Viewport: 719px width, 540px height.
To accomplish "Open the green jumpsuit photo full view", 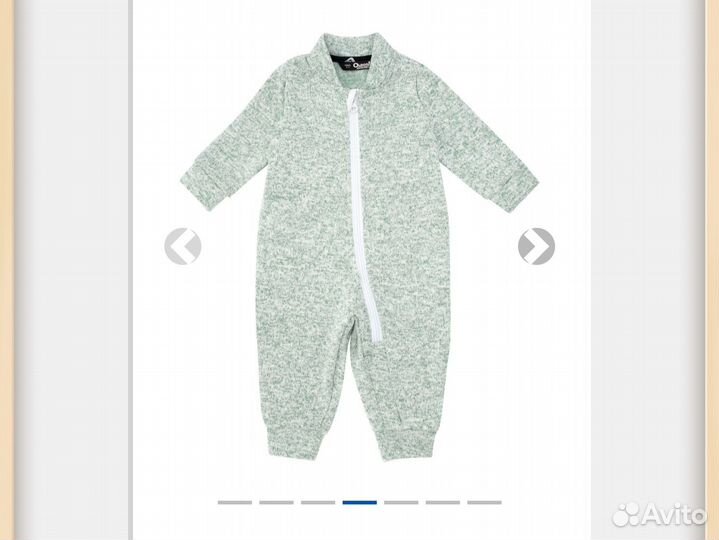I will (x=360, y=250).
